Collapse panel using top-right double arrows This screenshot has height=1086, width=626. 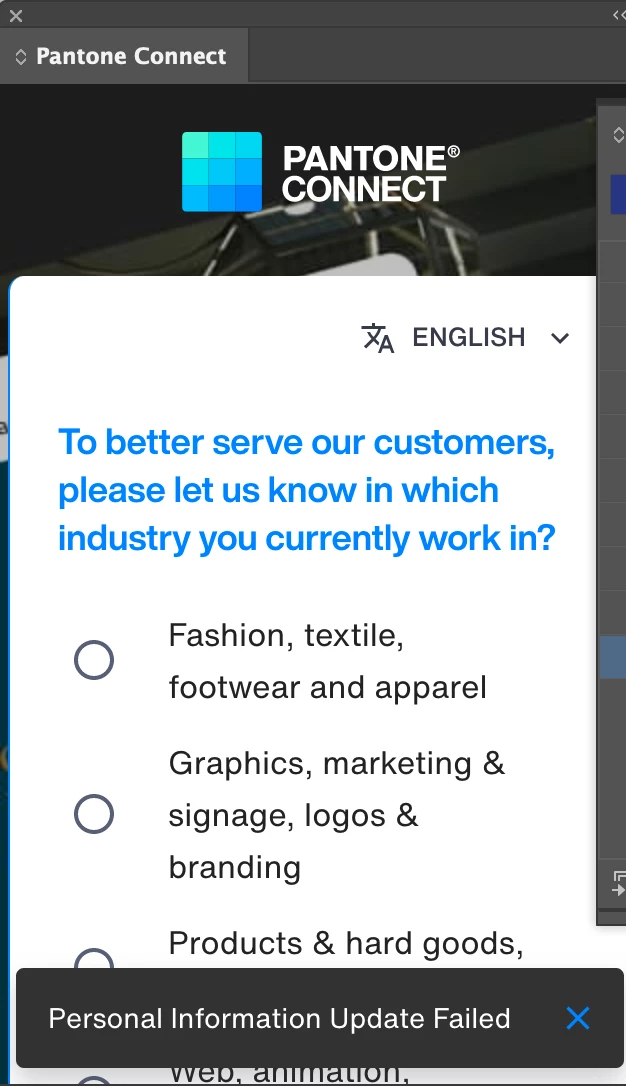tap(618, 15)
